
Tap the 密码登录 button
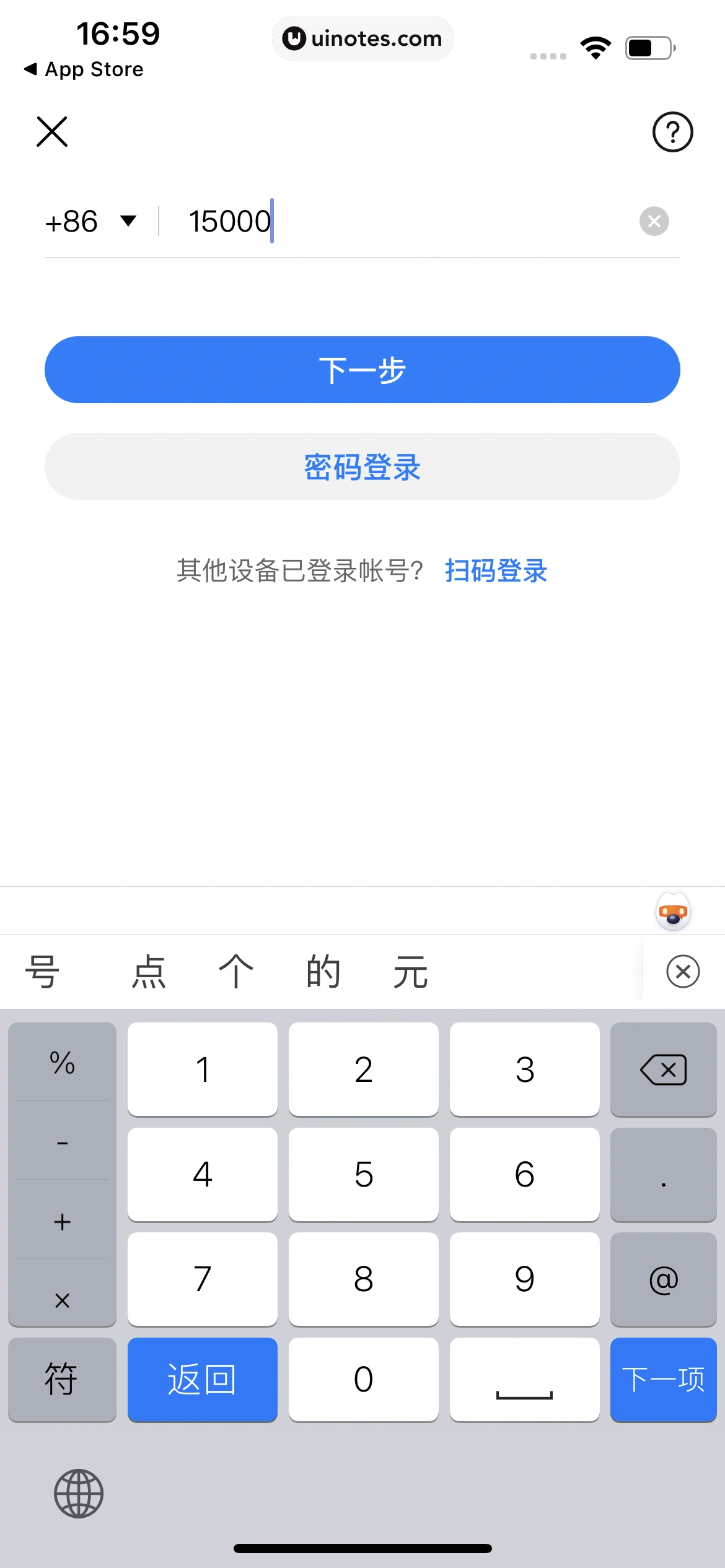362,467
